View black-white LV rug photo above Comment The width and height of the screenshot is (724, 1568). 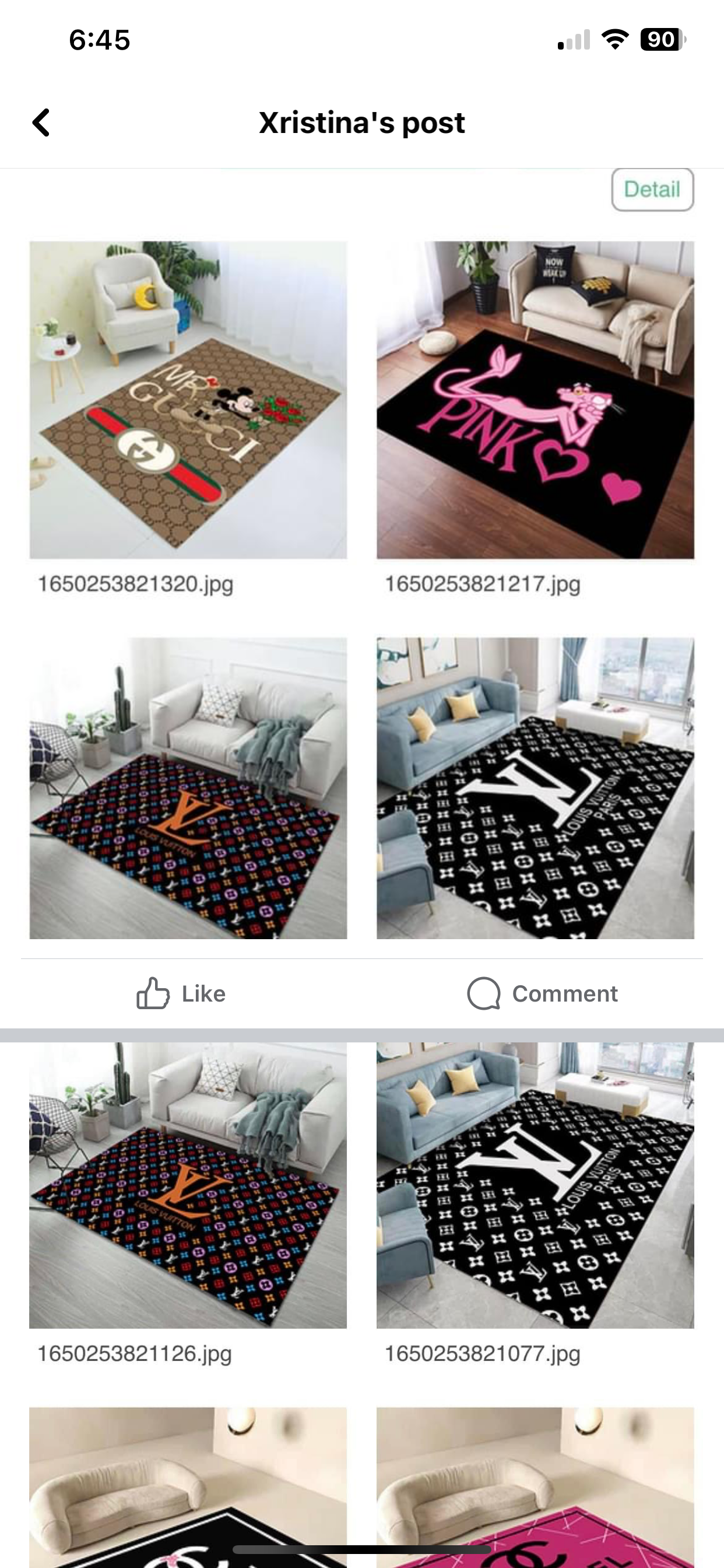tap(535, 787)
